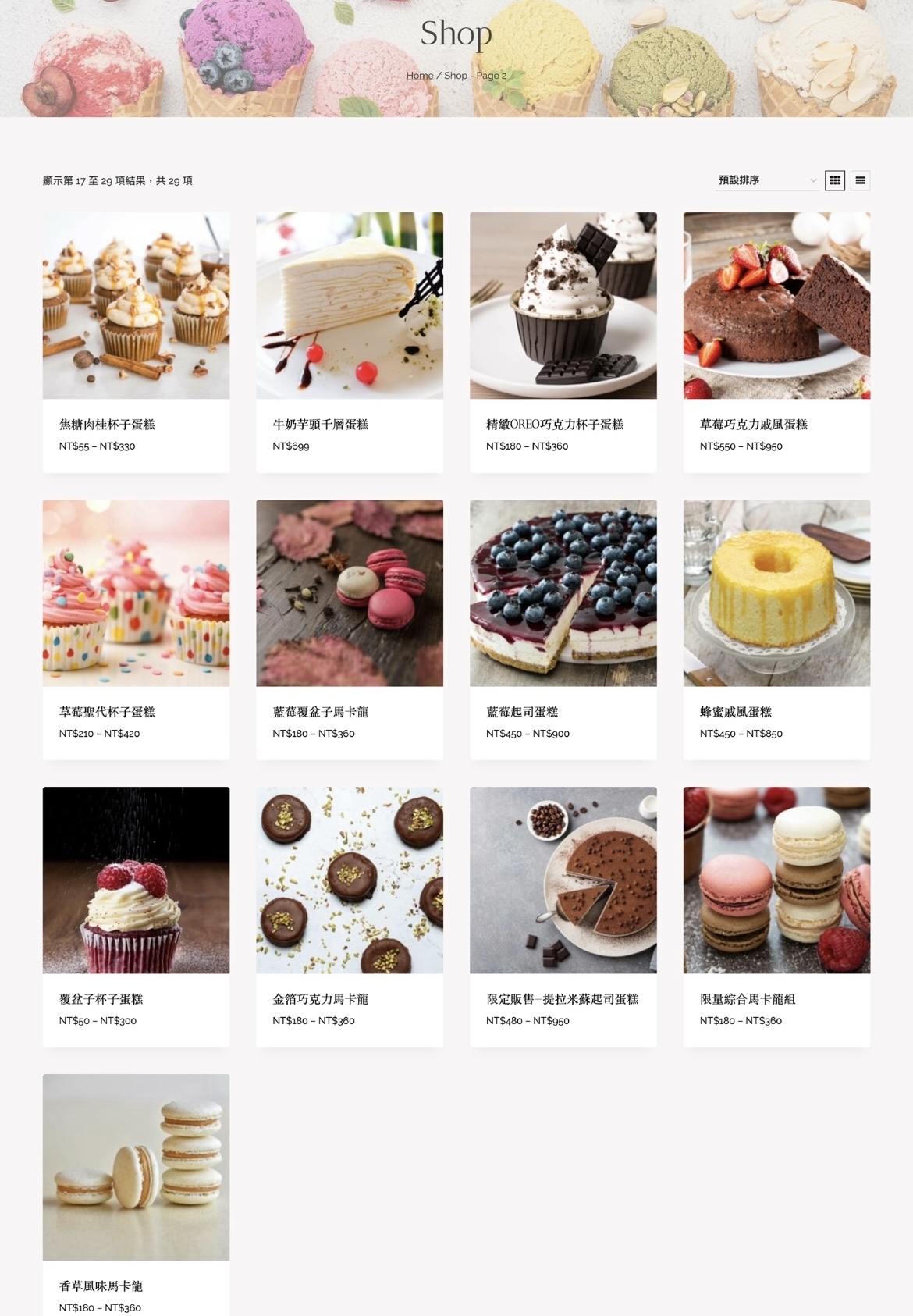Expand the 預設排序 sorting dropdown
Screen dimensions: 913x1316
pyautogui.click(x=766, y=180)
